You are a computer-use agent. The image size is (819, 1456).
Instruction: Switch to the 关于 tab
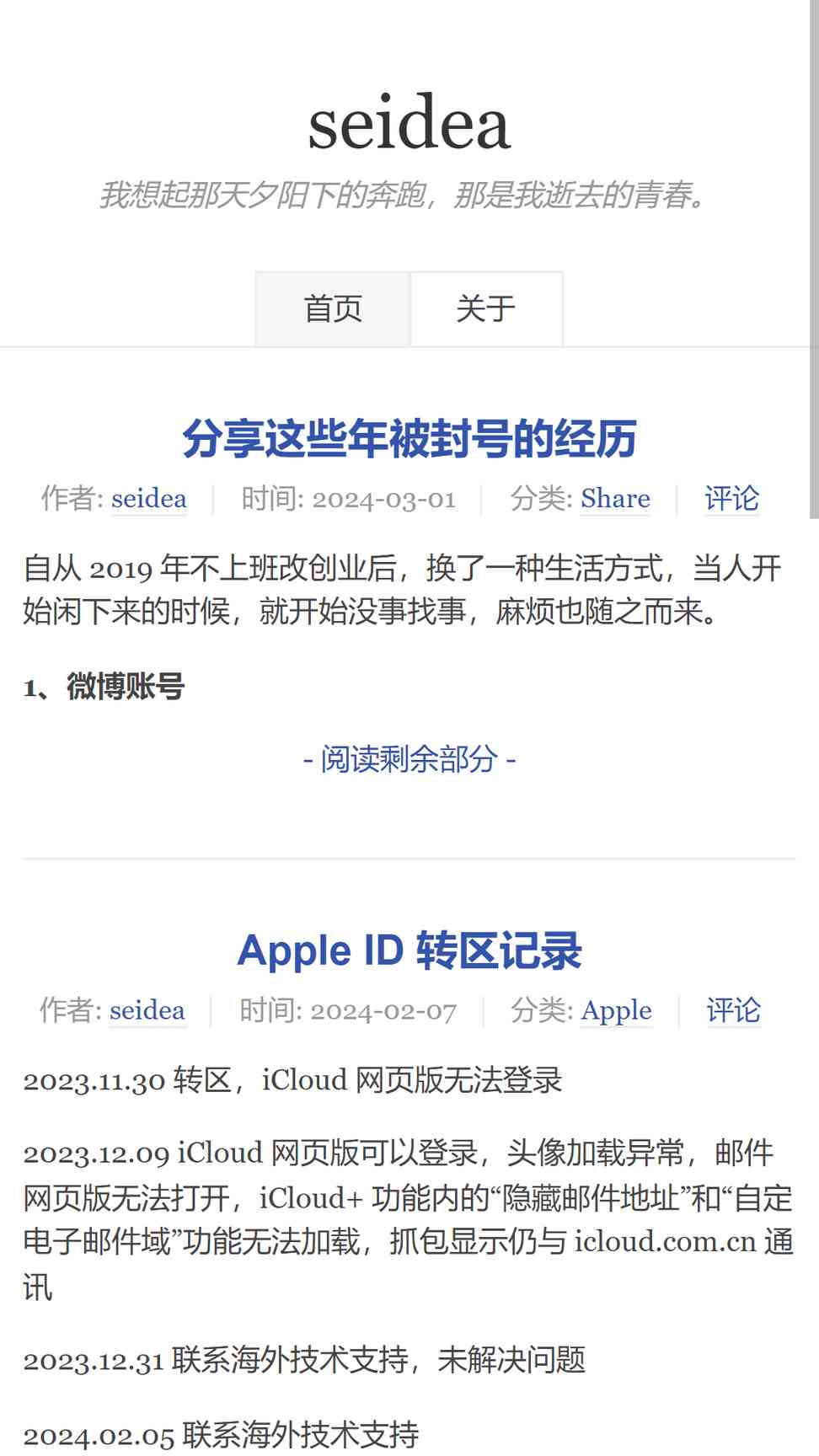(486, 309)
